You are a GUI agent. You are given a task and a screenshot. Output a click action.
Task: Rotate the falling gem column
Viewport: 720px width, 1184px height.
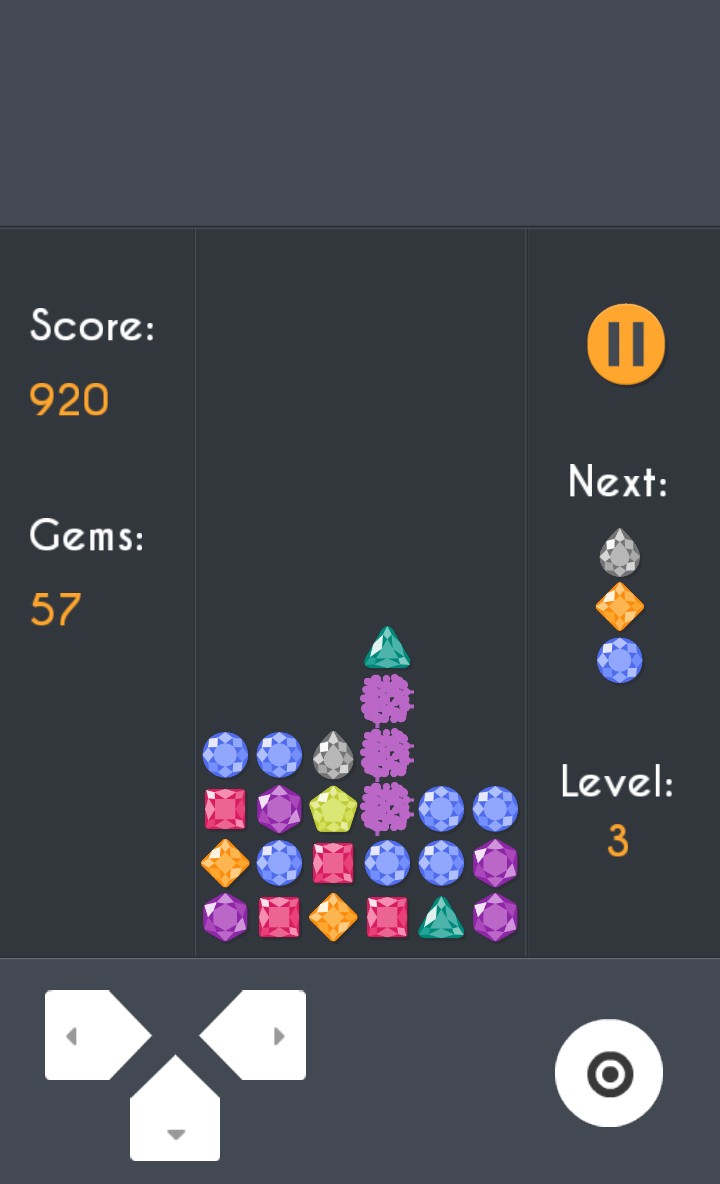pyautogui.click(x=609, y=1074)
